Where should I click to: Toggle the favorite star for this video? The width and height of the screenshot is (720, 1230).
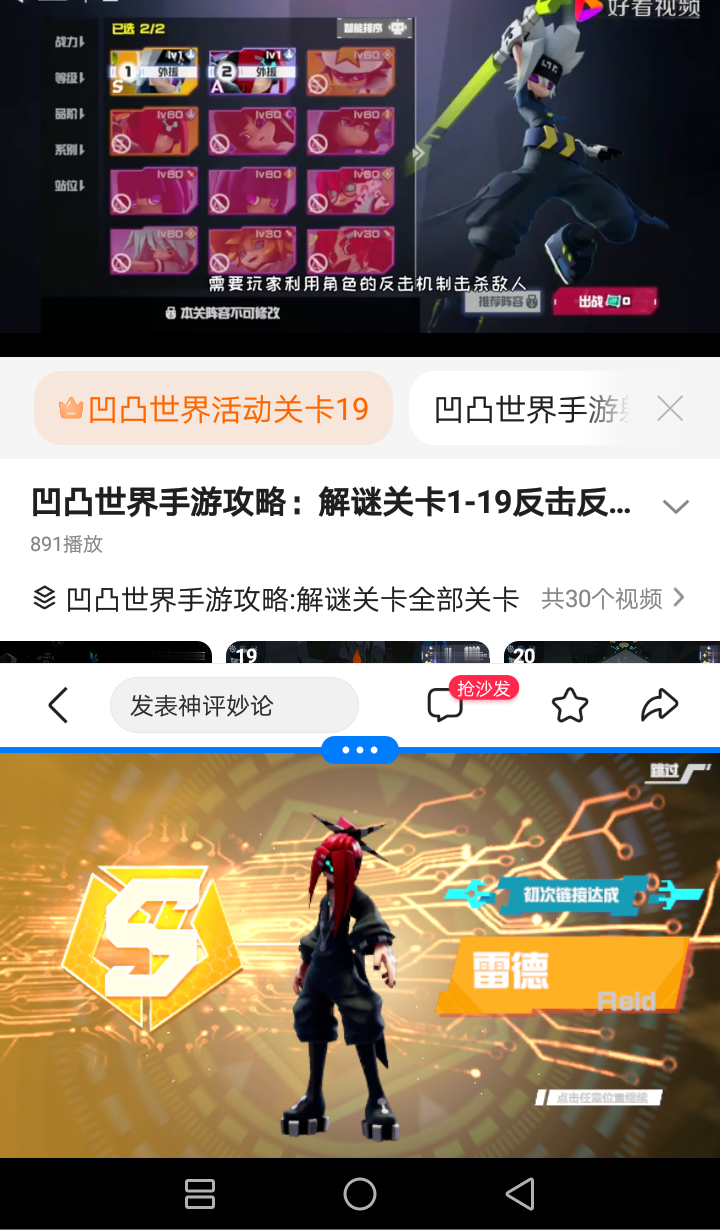569,704
